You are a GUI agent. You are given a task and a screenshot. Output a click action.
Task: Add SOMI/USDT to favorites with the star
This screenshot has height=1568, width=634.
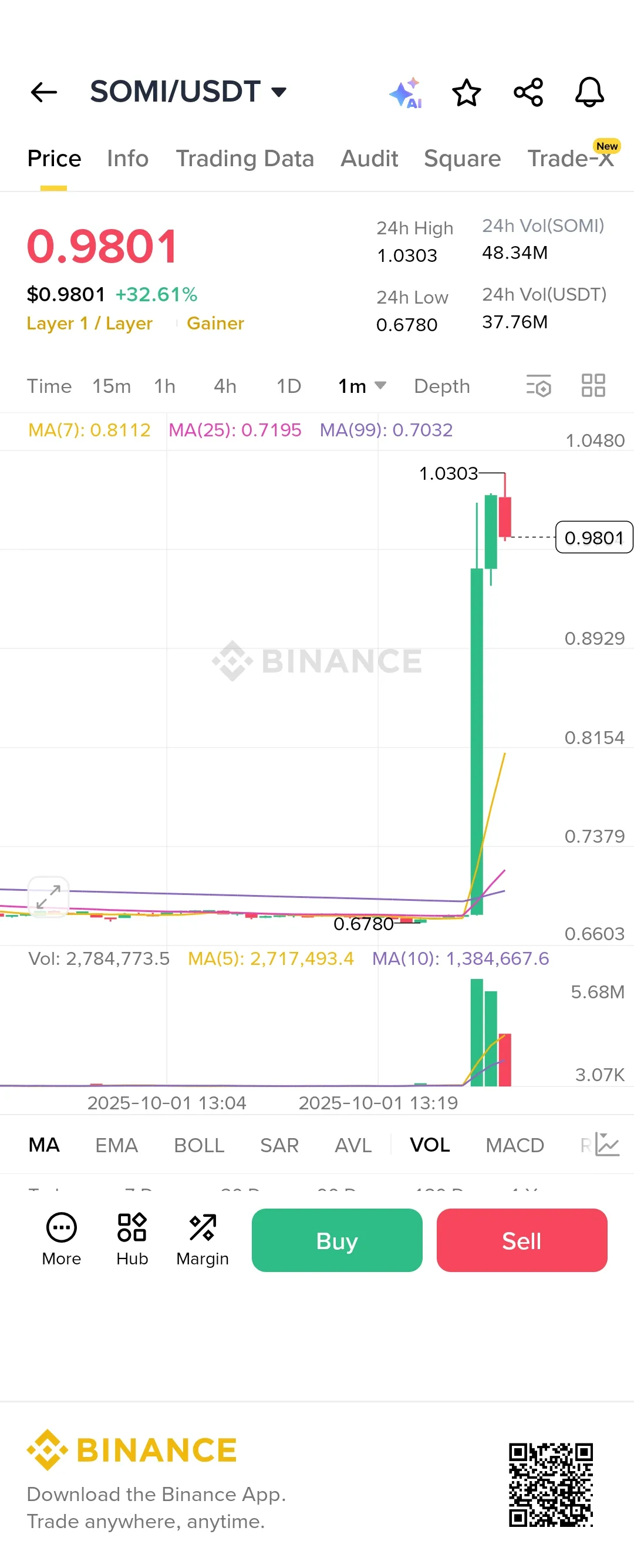coord(466,93)
